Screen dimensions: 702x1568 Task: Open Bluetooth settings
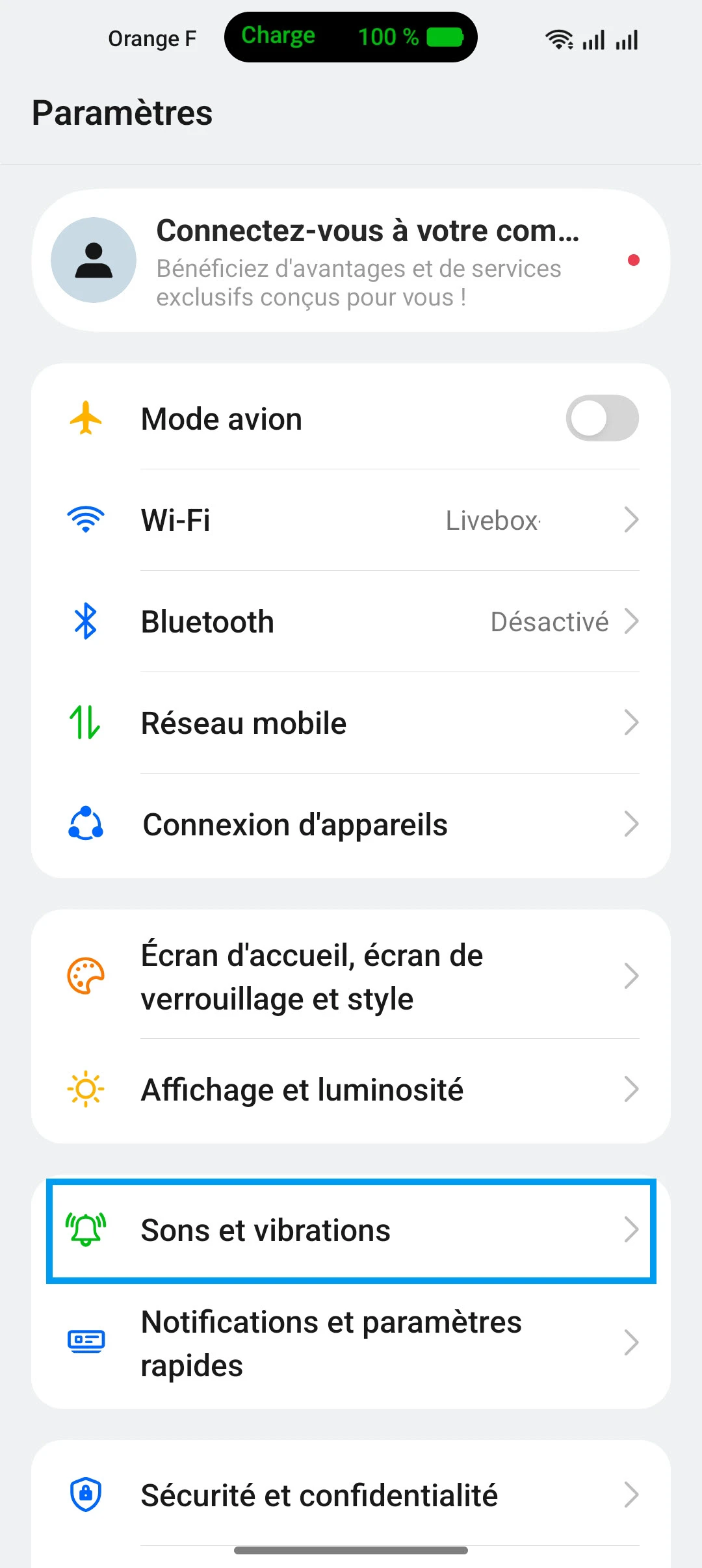(351, 621)
